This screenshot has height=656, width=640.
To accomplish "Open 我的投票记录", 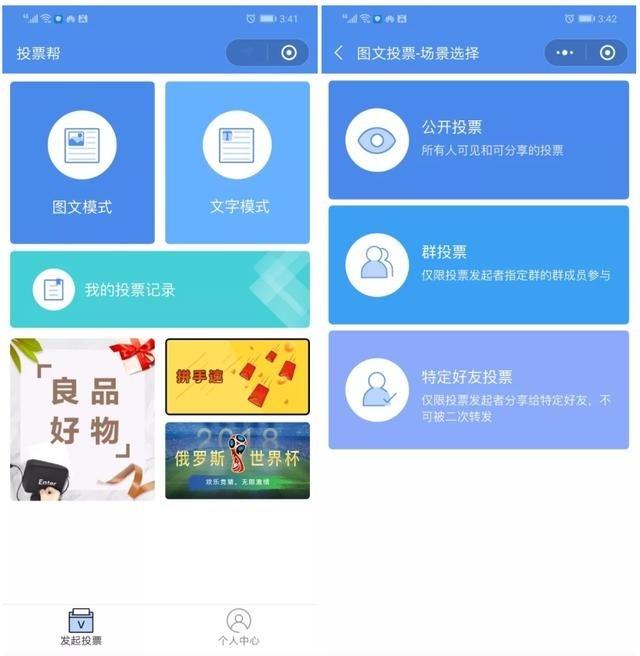I will (160, 290).
